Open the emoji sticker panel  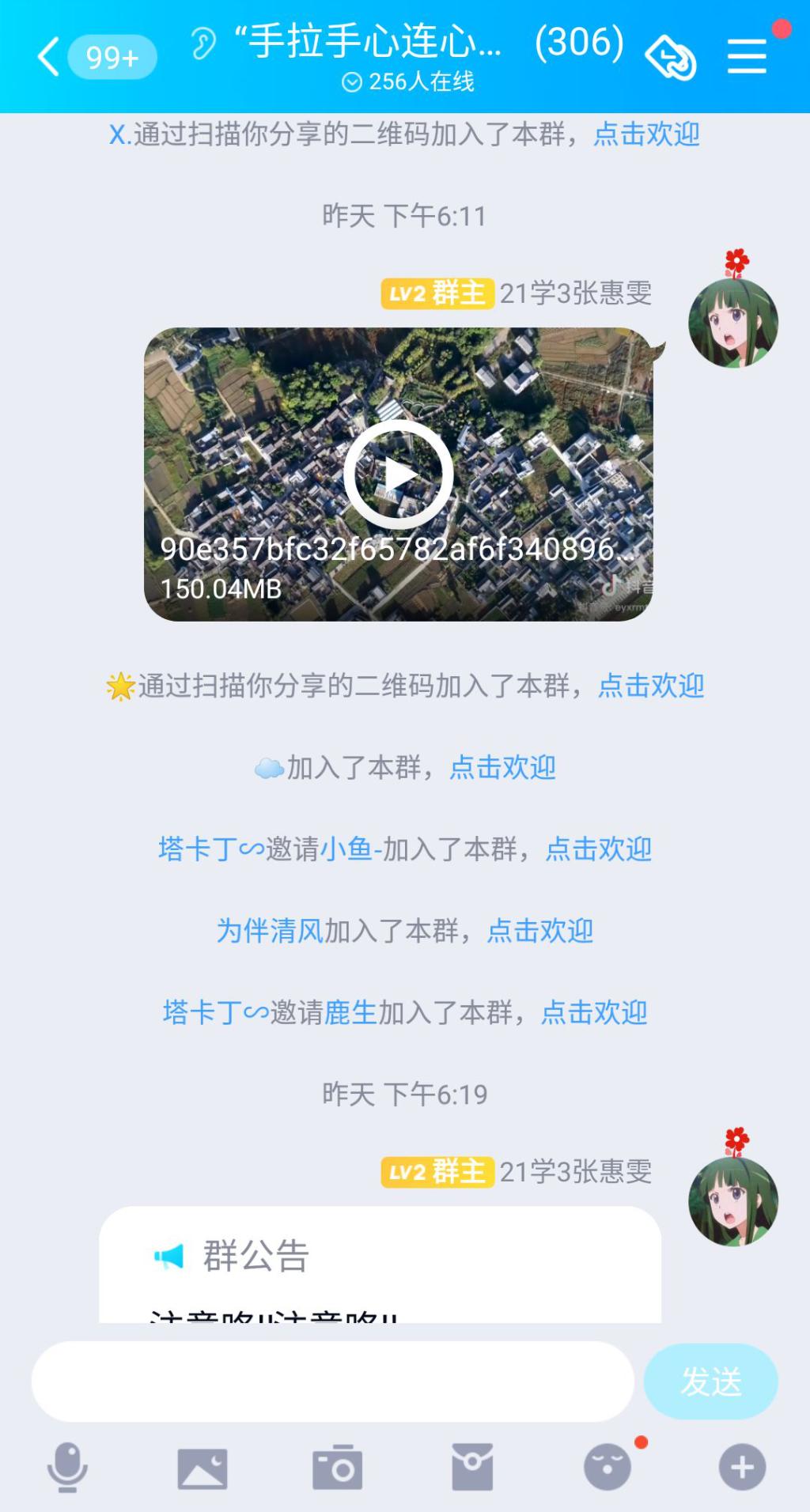point(607,1468)
